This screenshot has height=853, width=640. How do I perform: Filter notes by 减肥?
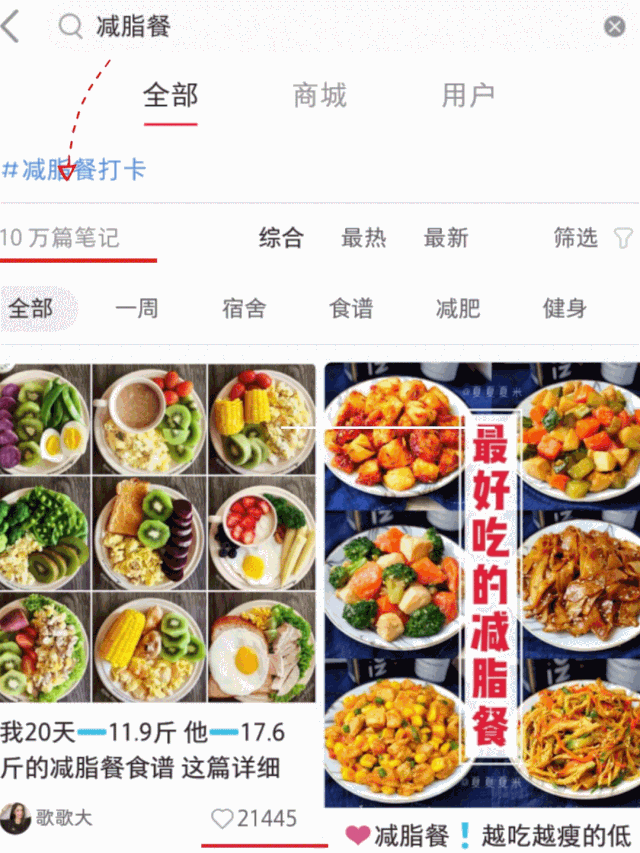(x=458, y=309)
